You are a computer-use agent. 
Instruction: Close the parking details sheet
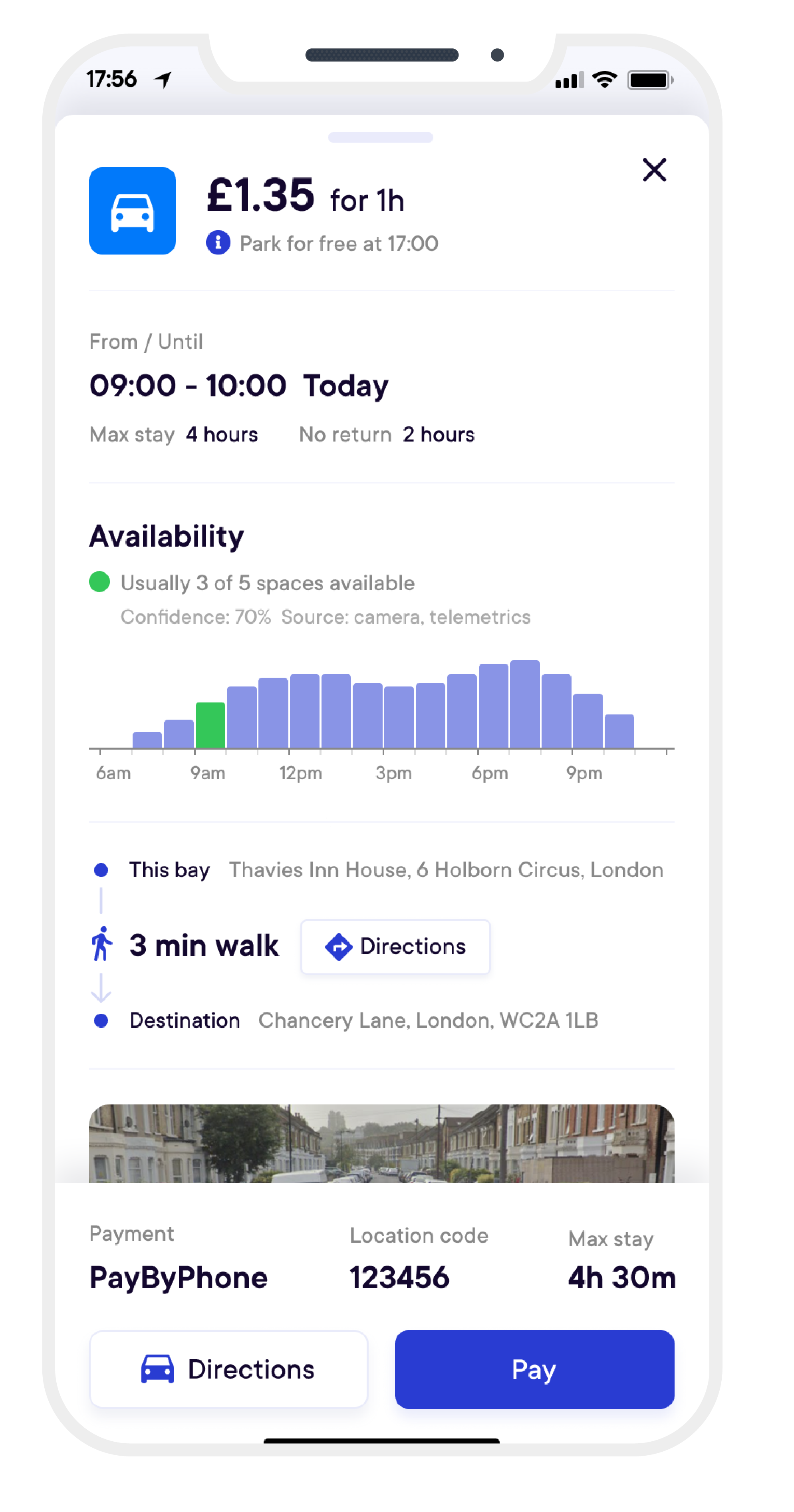[654, 170]
